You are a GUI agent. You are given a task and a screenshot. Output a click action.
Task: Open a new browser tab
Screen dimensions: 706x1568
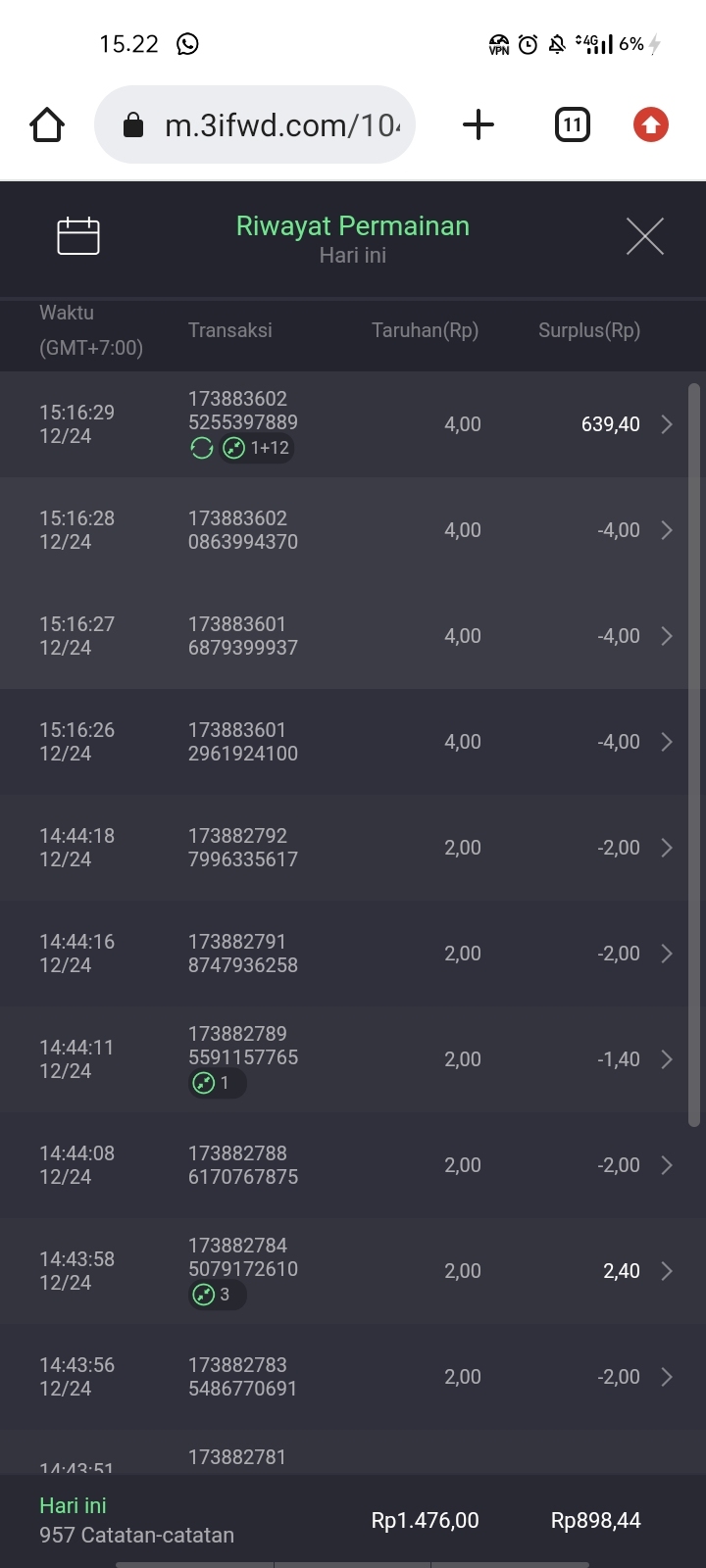click(478, 125)
